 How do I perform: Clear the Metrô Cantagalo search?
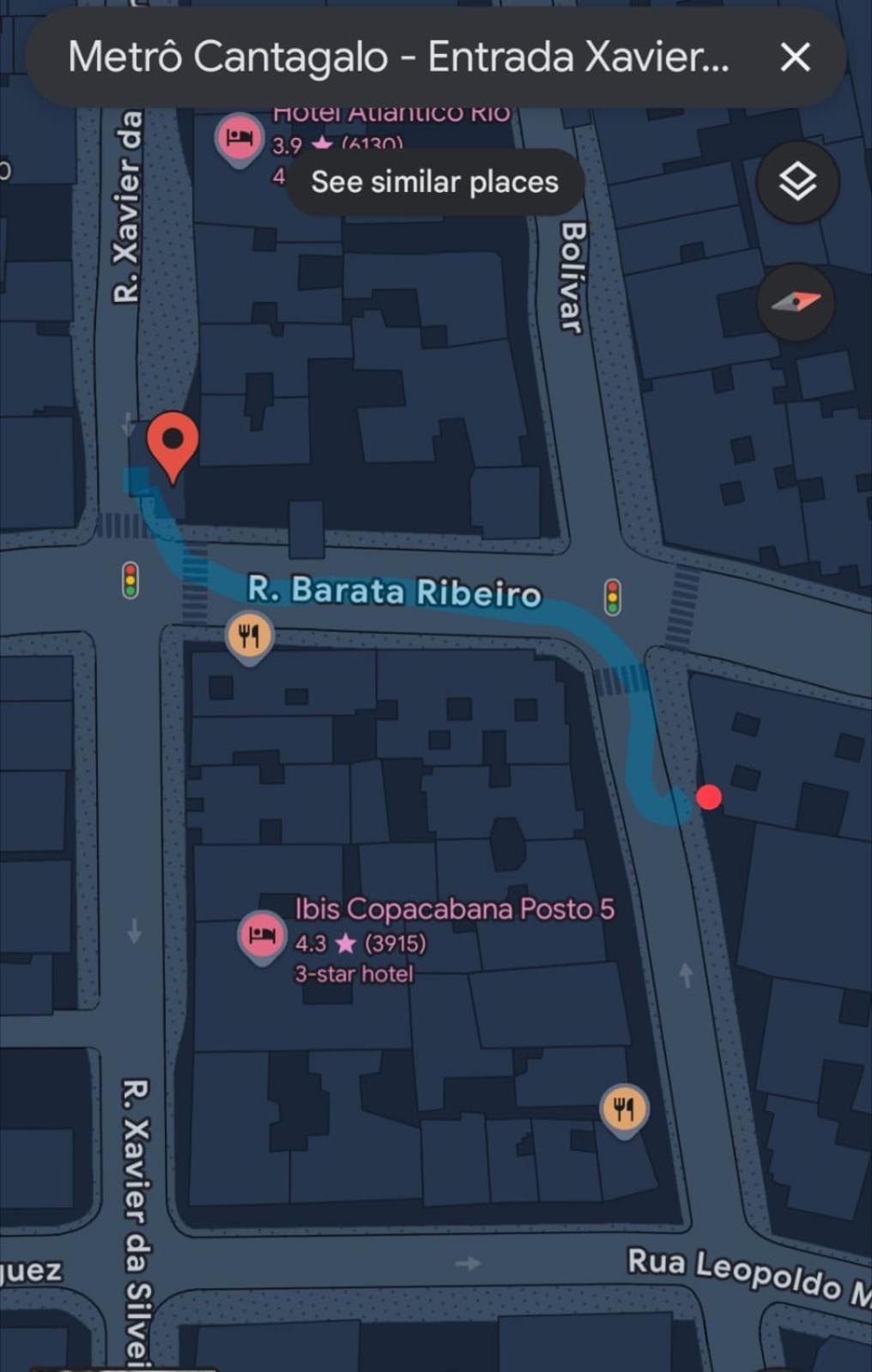point(795,57)
